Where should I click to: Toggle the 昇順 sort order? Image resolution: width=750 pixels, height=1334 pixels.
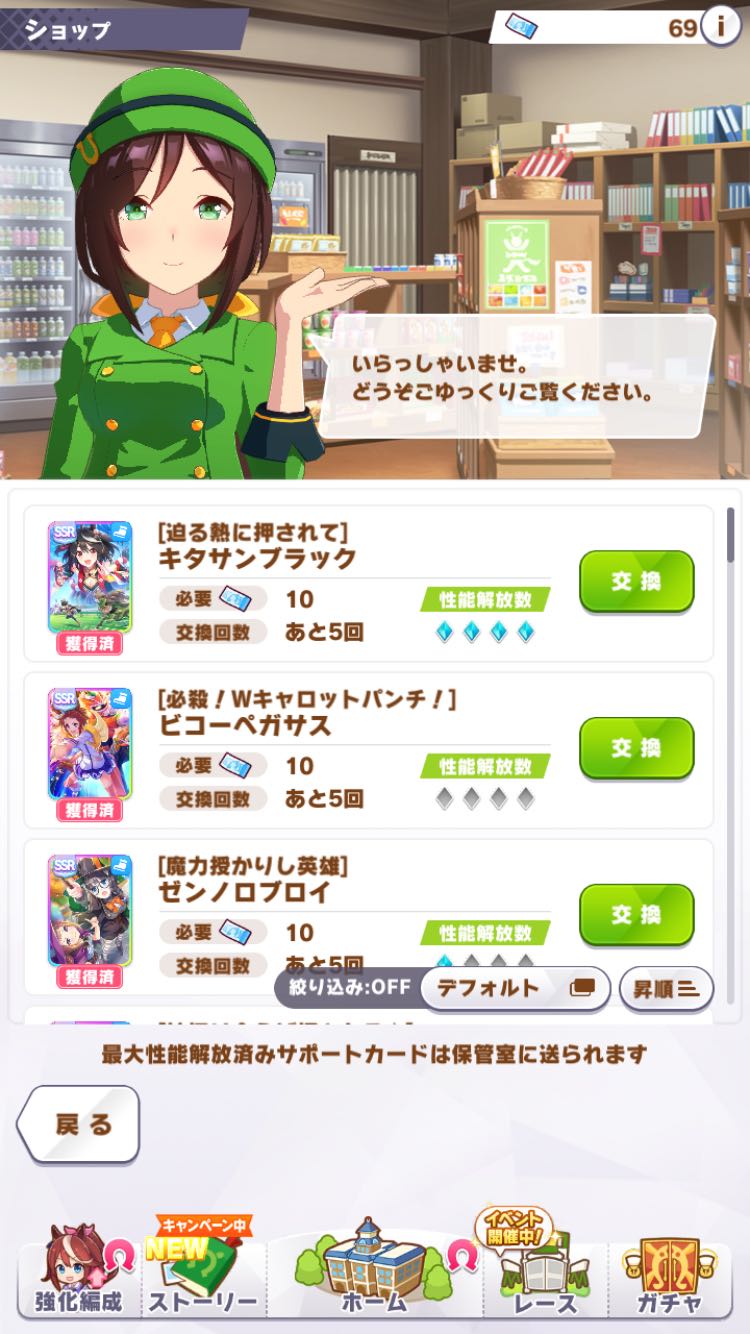[666, 988]
